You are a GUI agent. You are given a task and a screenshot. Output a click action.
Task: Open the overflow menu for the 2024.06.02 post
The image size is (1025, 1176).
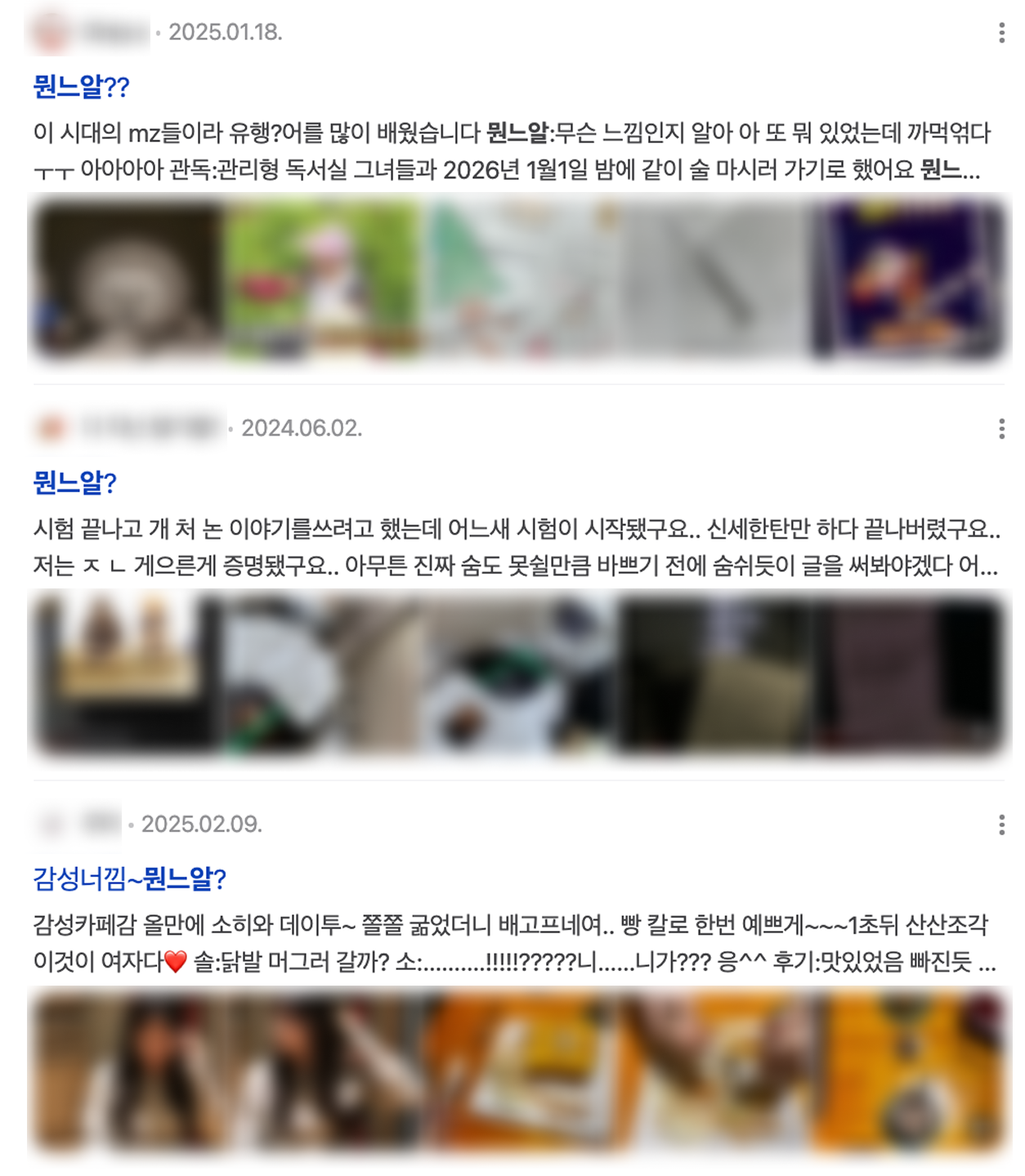pos(1001,429)
